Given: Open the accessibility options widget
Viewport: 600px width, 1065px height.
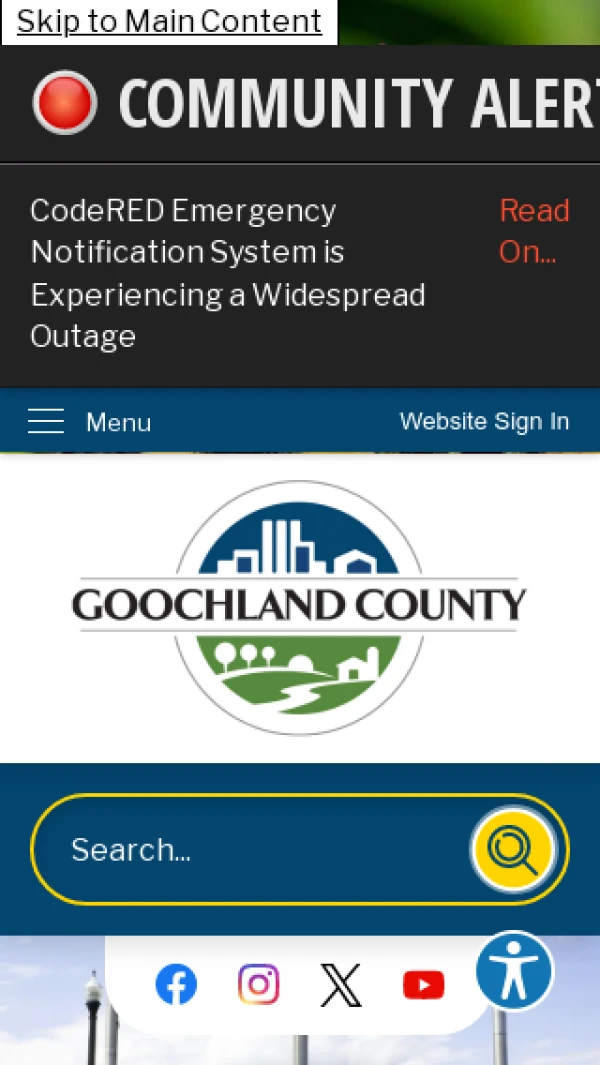Looking at the screenshot, I should [x=514, y=970].
